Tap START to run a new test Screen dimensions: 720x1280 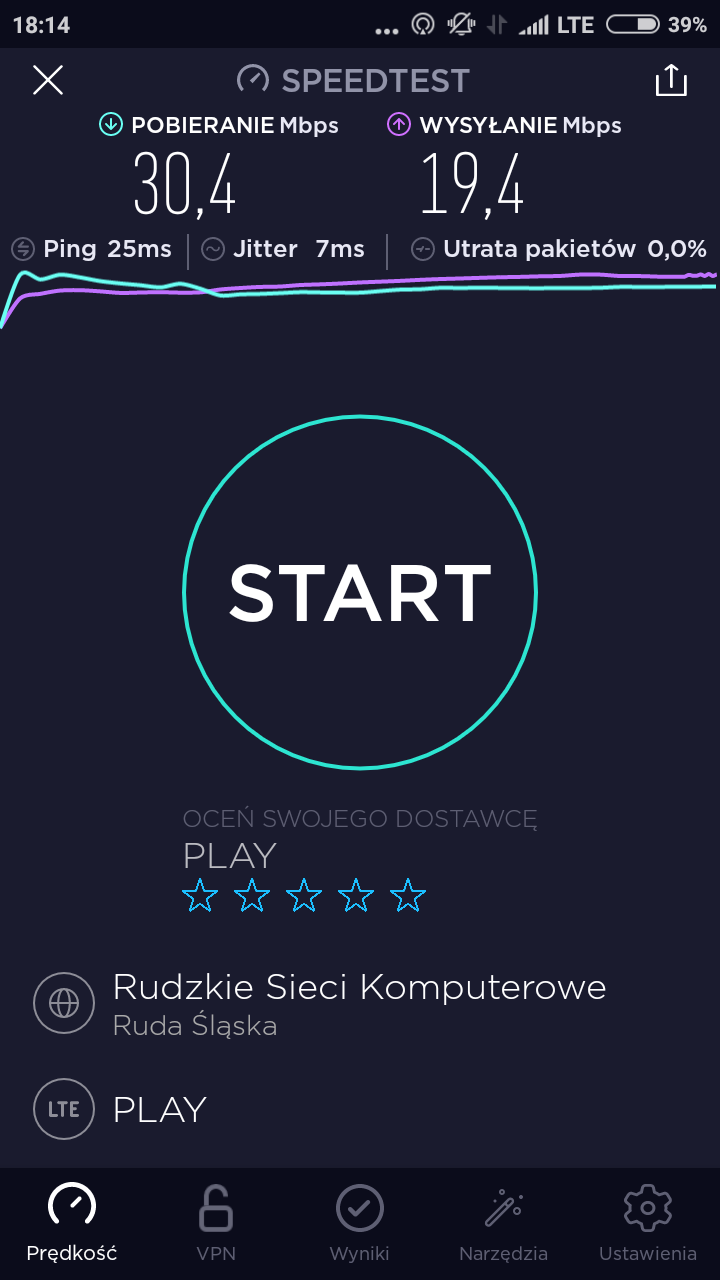360,592
